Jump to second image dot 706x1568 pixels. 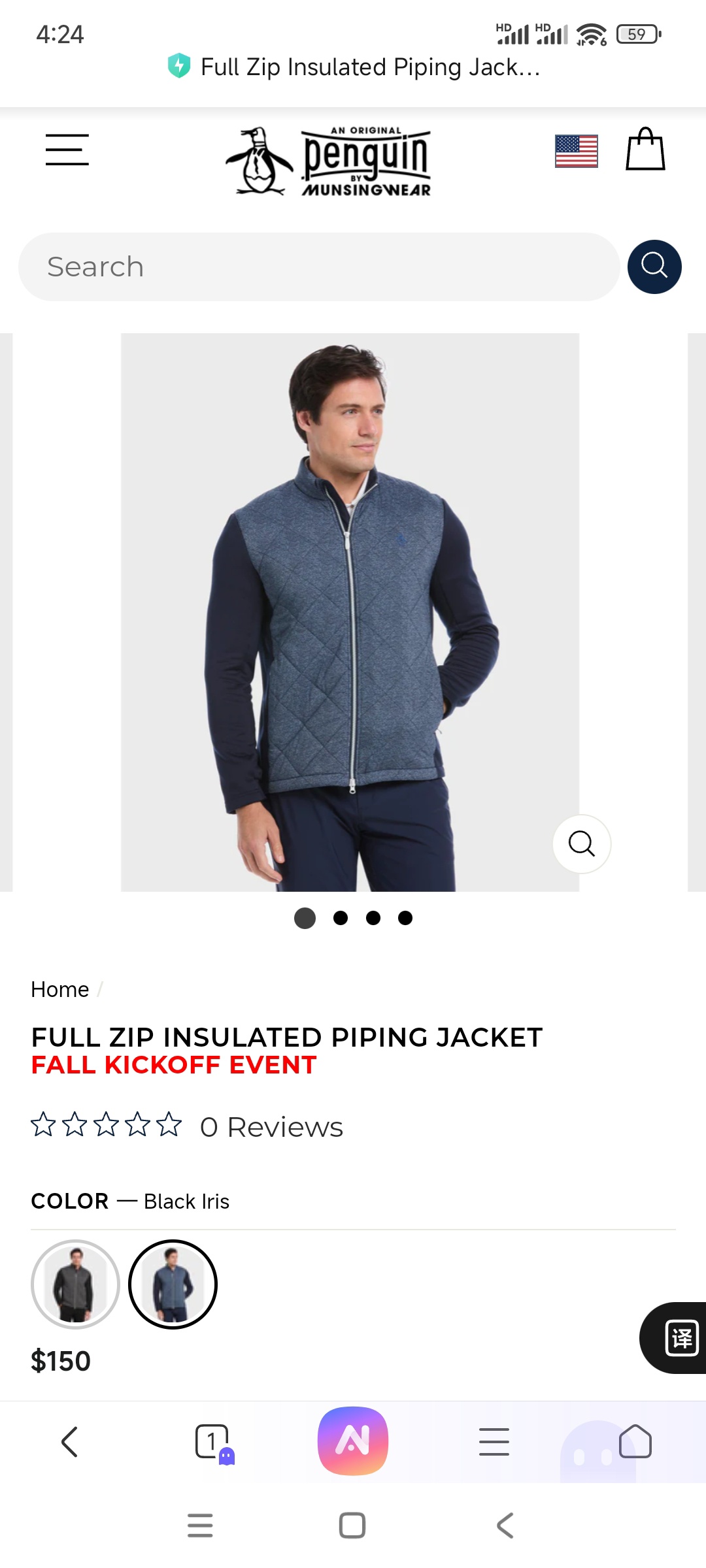coord(340,918)
